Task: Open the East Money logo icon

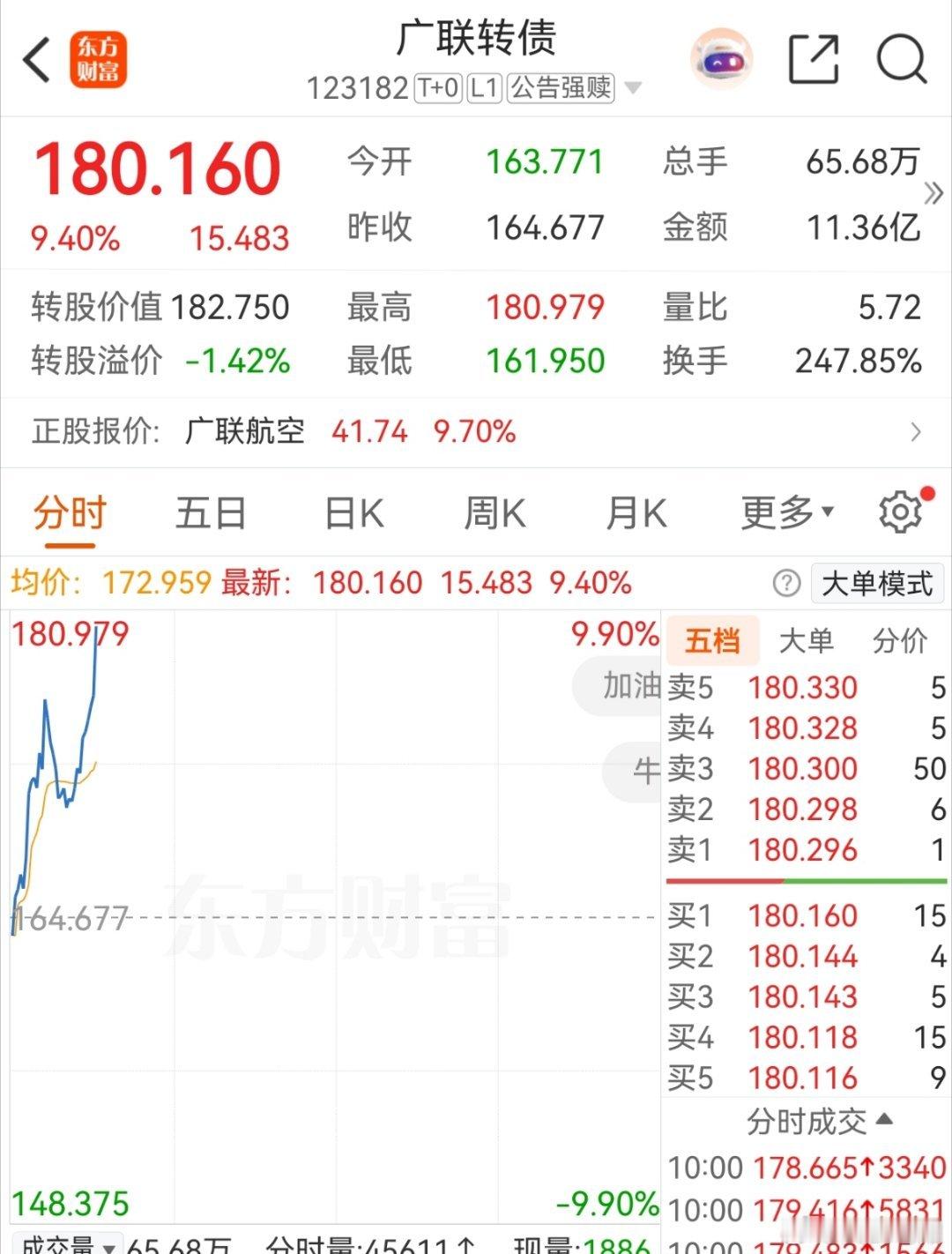Action: pyautogui.click(x=100, y=60)
